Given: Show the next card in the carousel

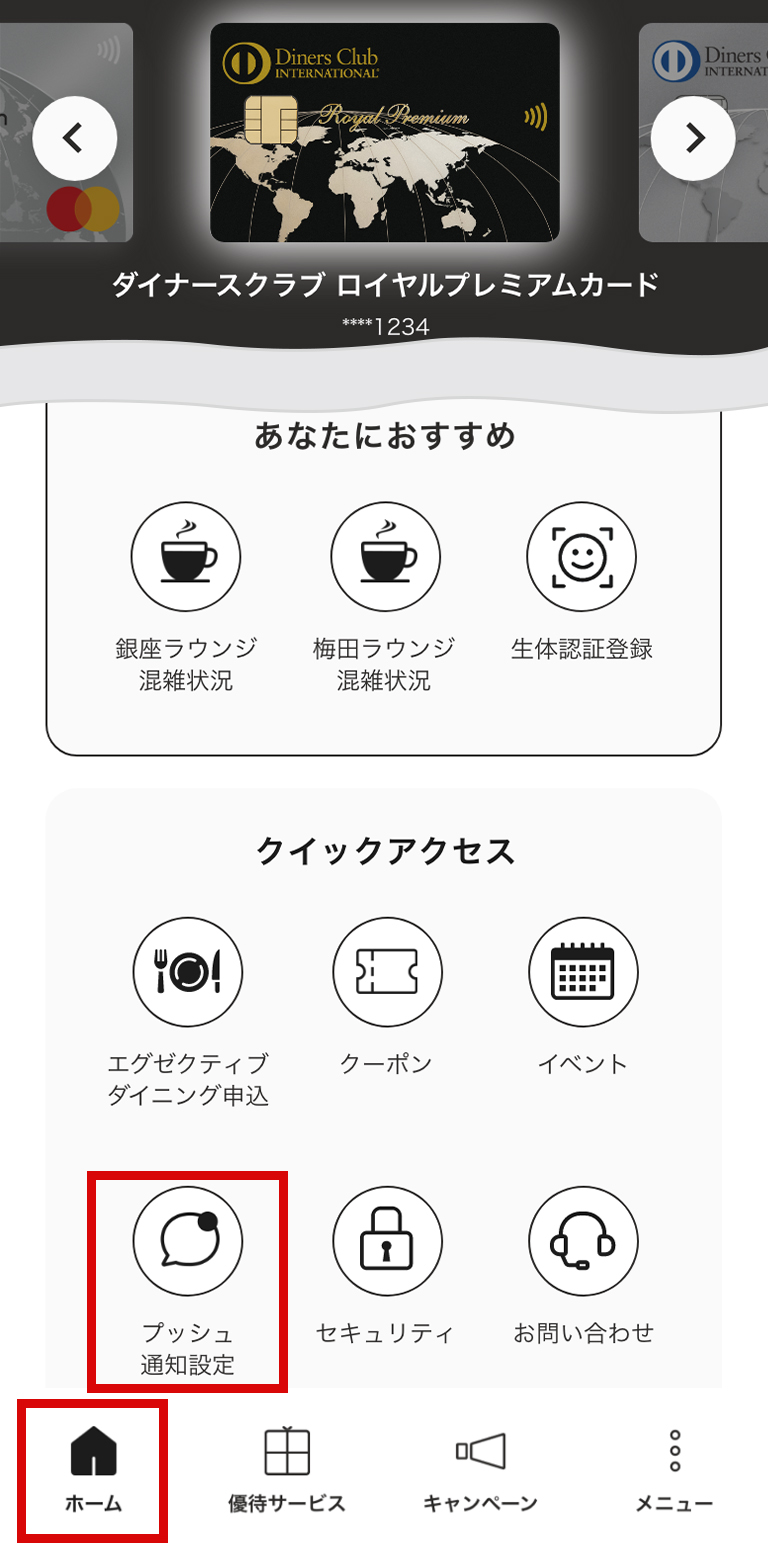Looking at the screenshot, I should click(x=693, y=138).
